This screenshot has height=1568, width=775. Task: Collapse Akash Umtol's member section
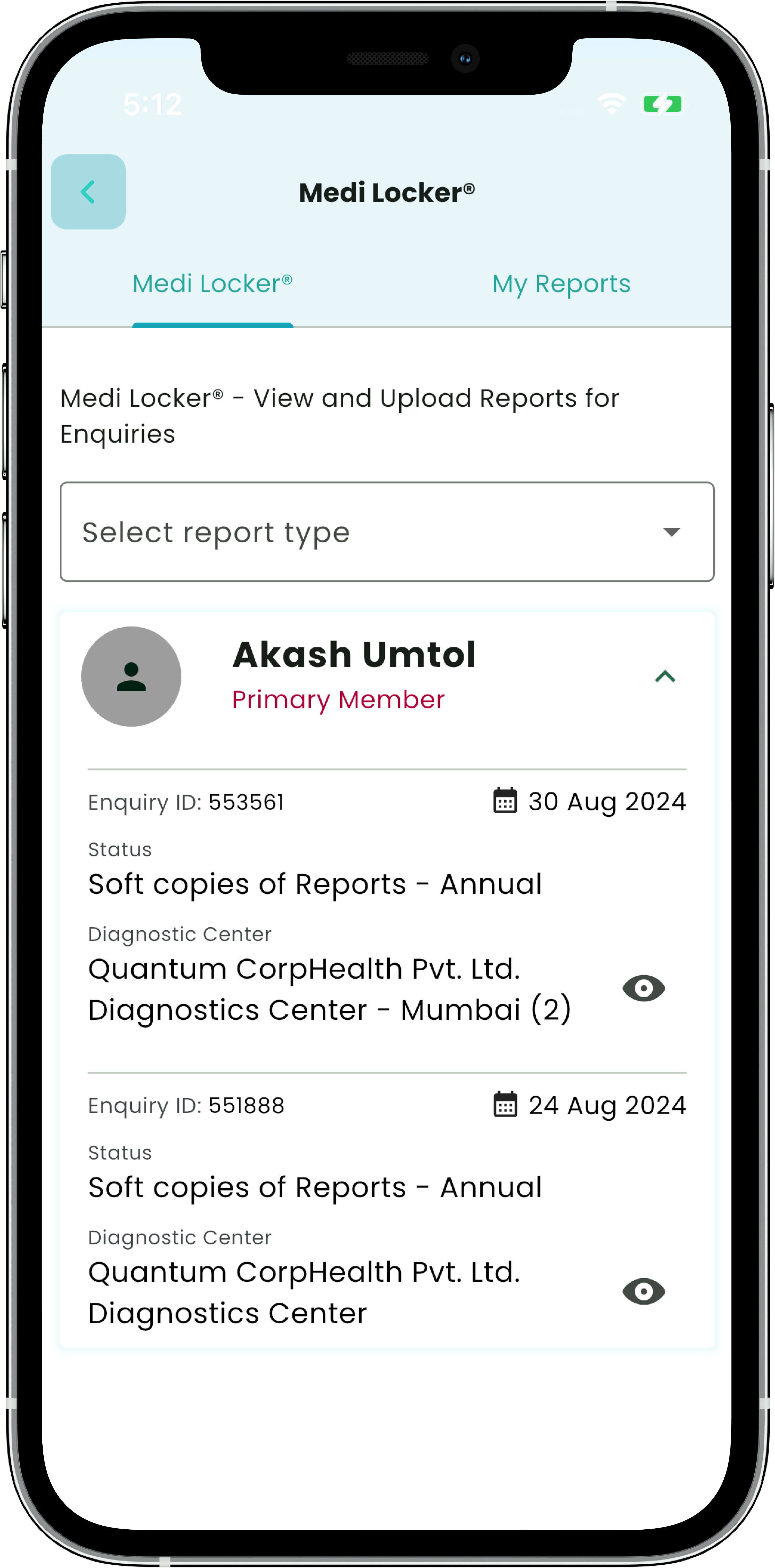[x=665, y=676]
